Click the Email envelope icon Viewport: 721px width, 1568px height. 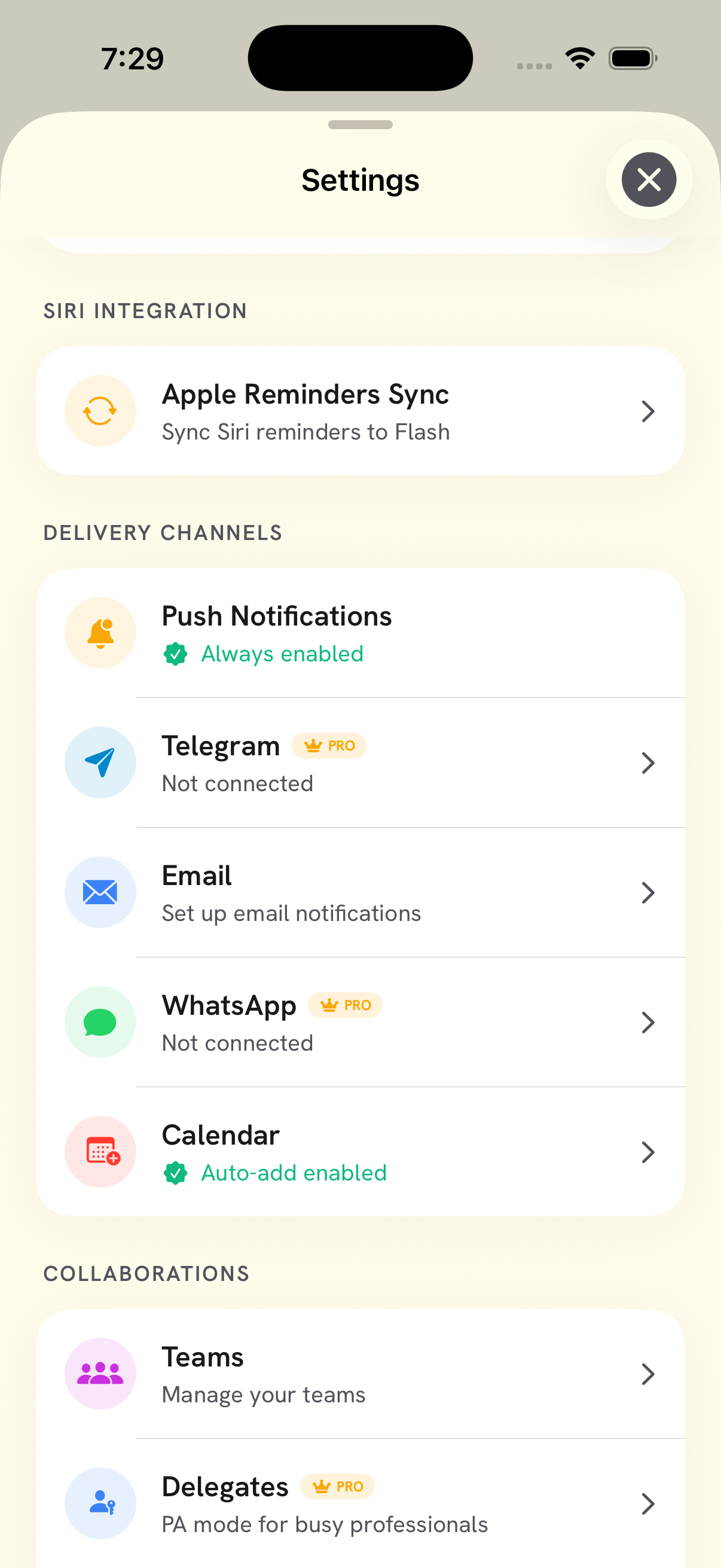tap(100, 892)
